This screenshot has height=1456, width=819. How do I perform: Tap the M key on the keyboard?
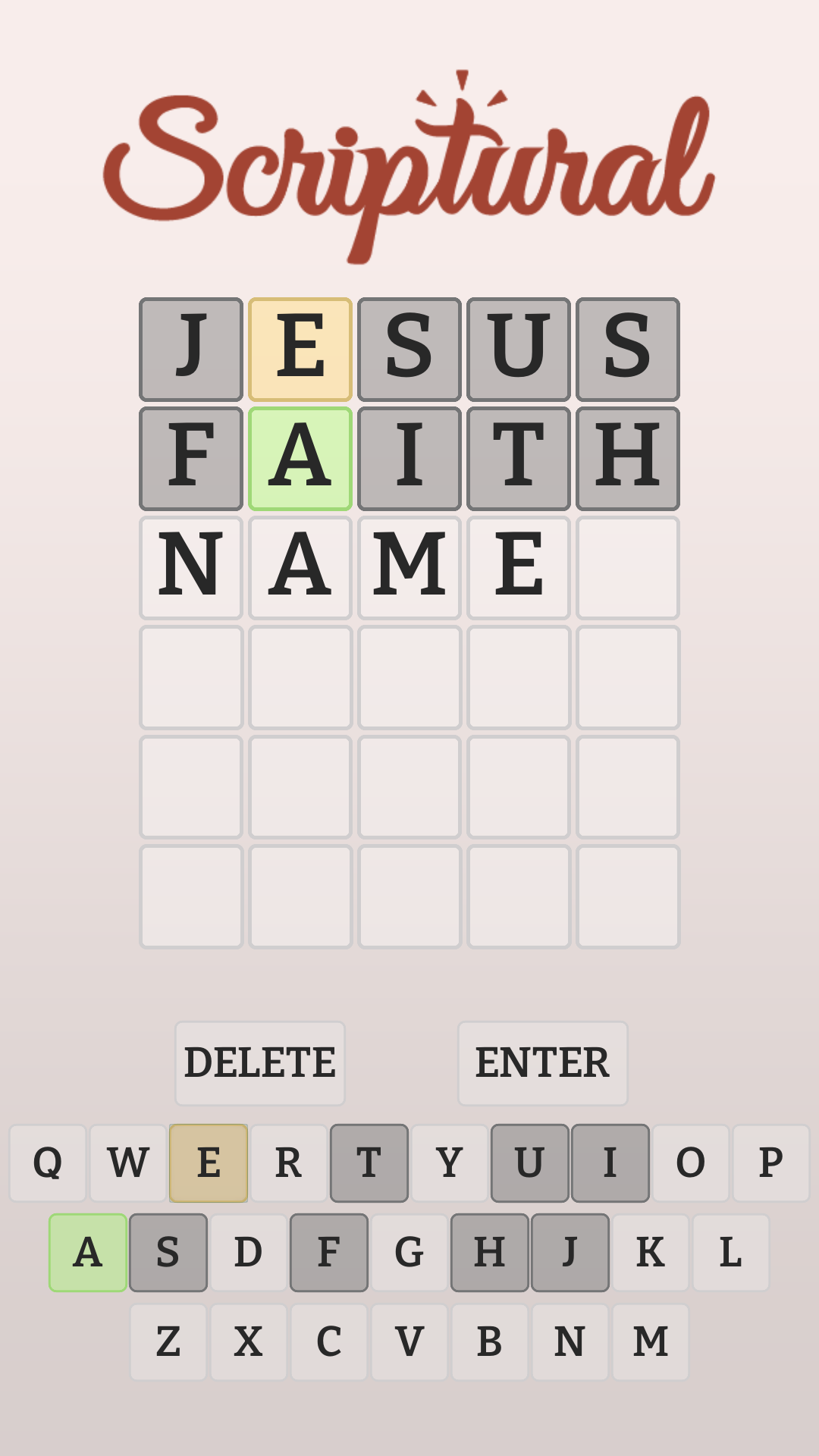[651, 1342]
